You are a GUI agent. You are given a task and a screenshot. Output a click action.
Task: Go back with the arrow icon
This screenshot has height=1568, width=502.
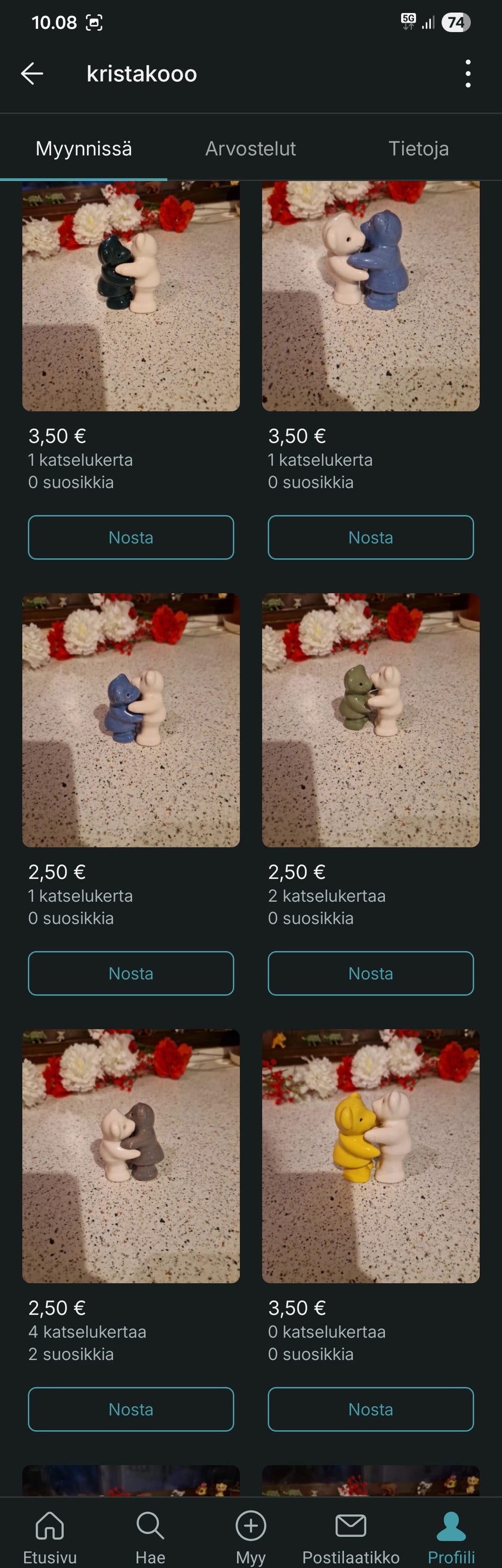coord(32,74)
